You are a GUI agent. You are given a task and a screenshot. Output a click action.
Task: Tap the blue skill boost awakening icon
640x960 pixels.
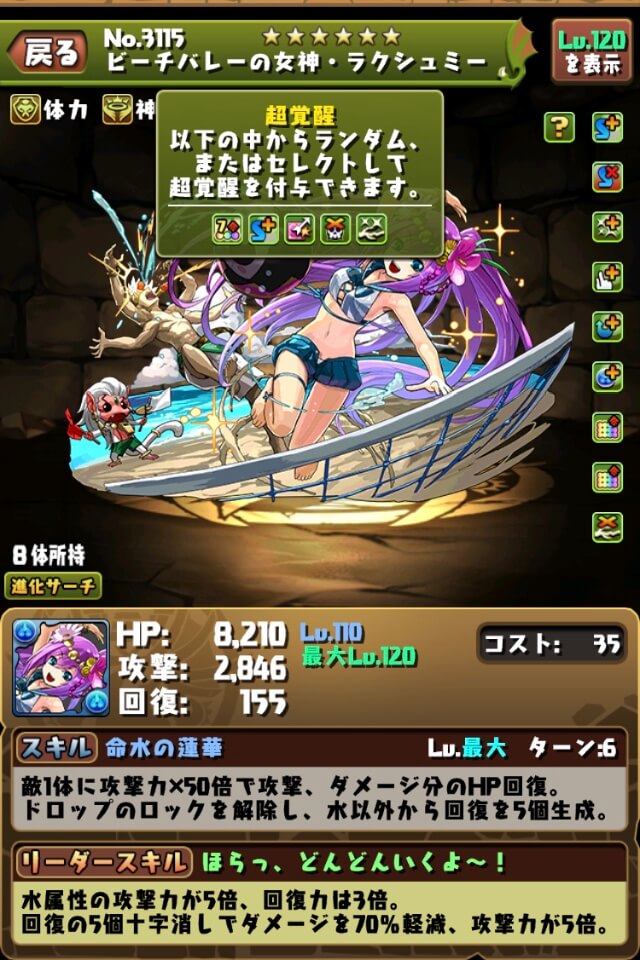tap(607, 127)
